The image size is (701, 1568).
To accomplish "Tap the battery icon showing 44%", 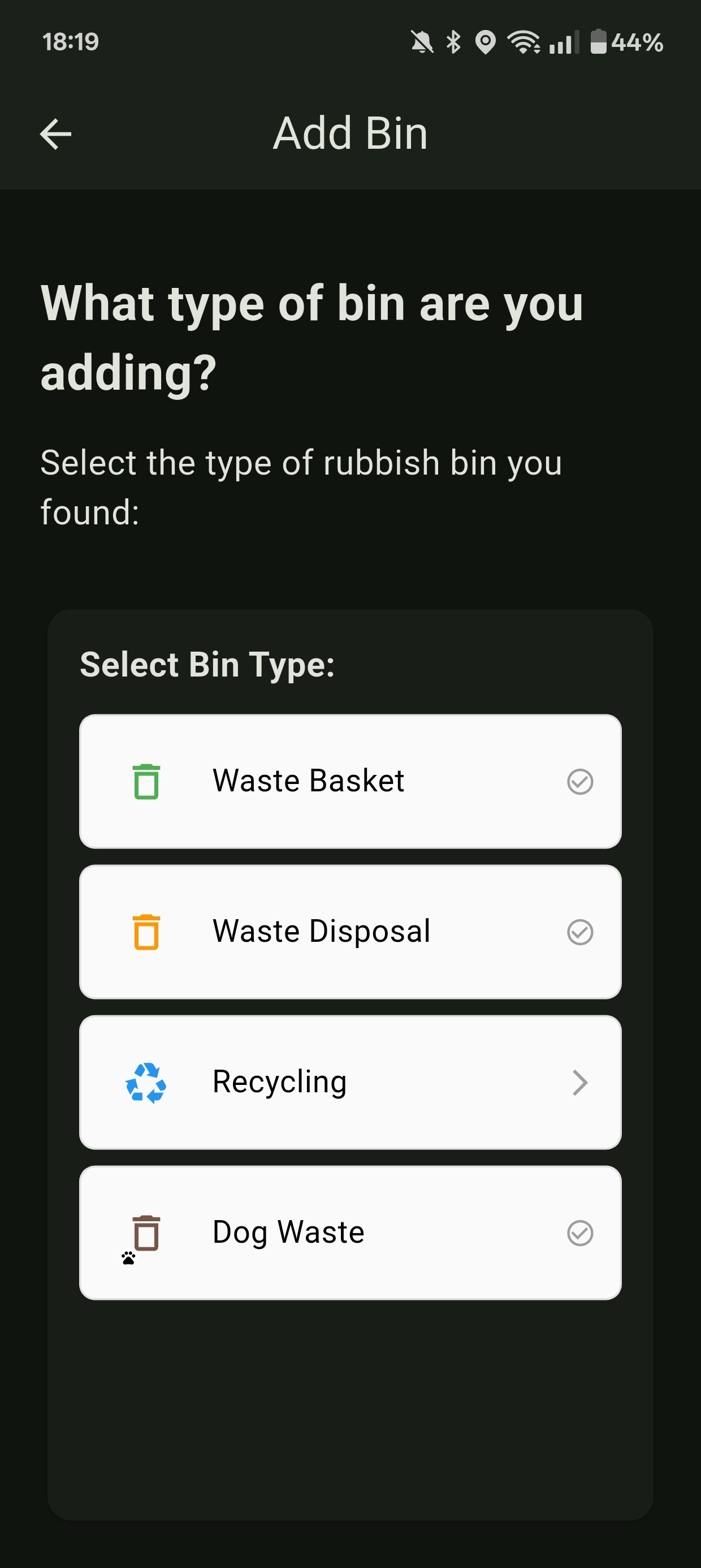I will [x=598, y=41].
